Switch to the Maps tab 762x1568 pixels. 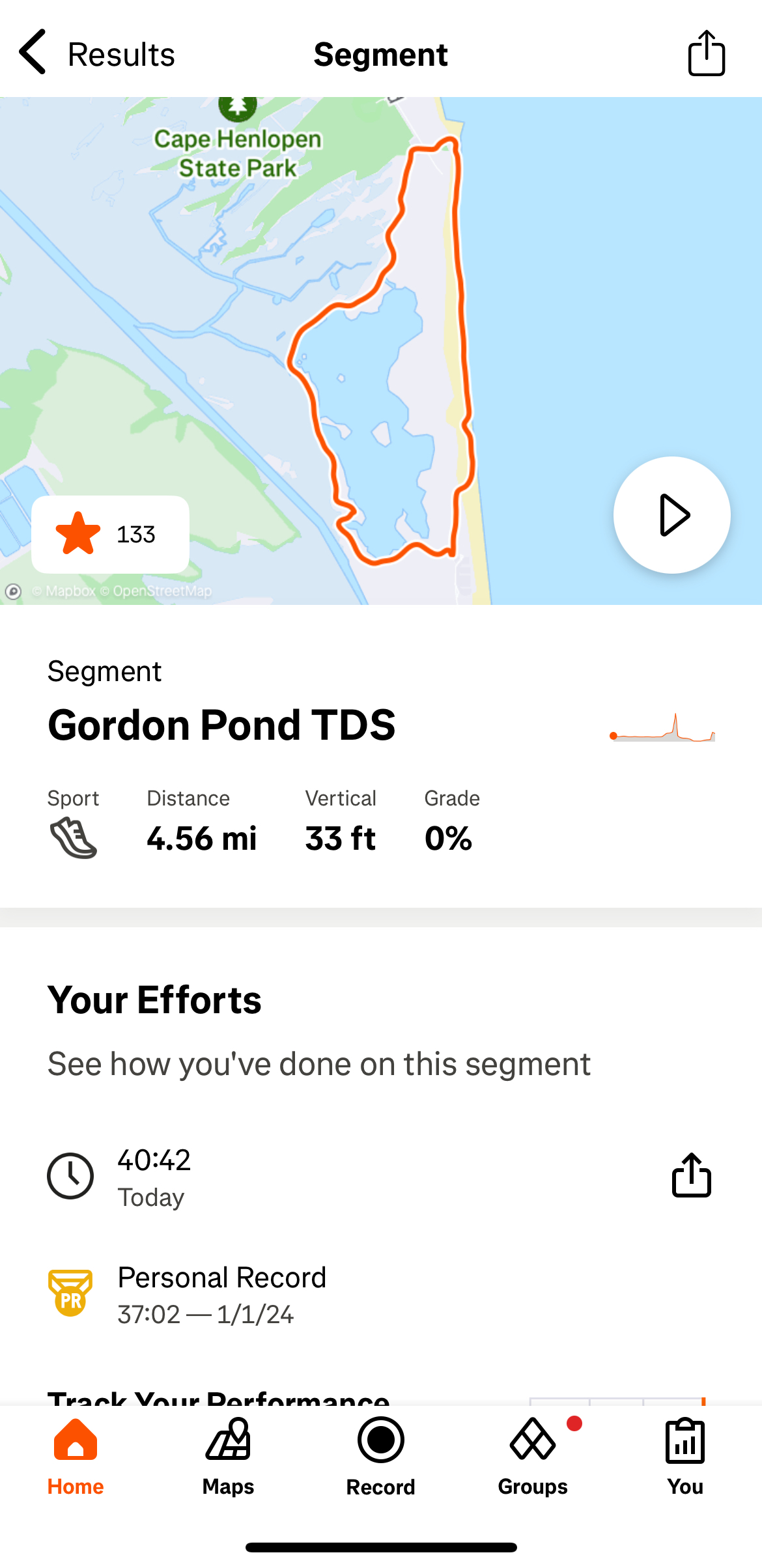[x=228, y=1457]
